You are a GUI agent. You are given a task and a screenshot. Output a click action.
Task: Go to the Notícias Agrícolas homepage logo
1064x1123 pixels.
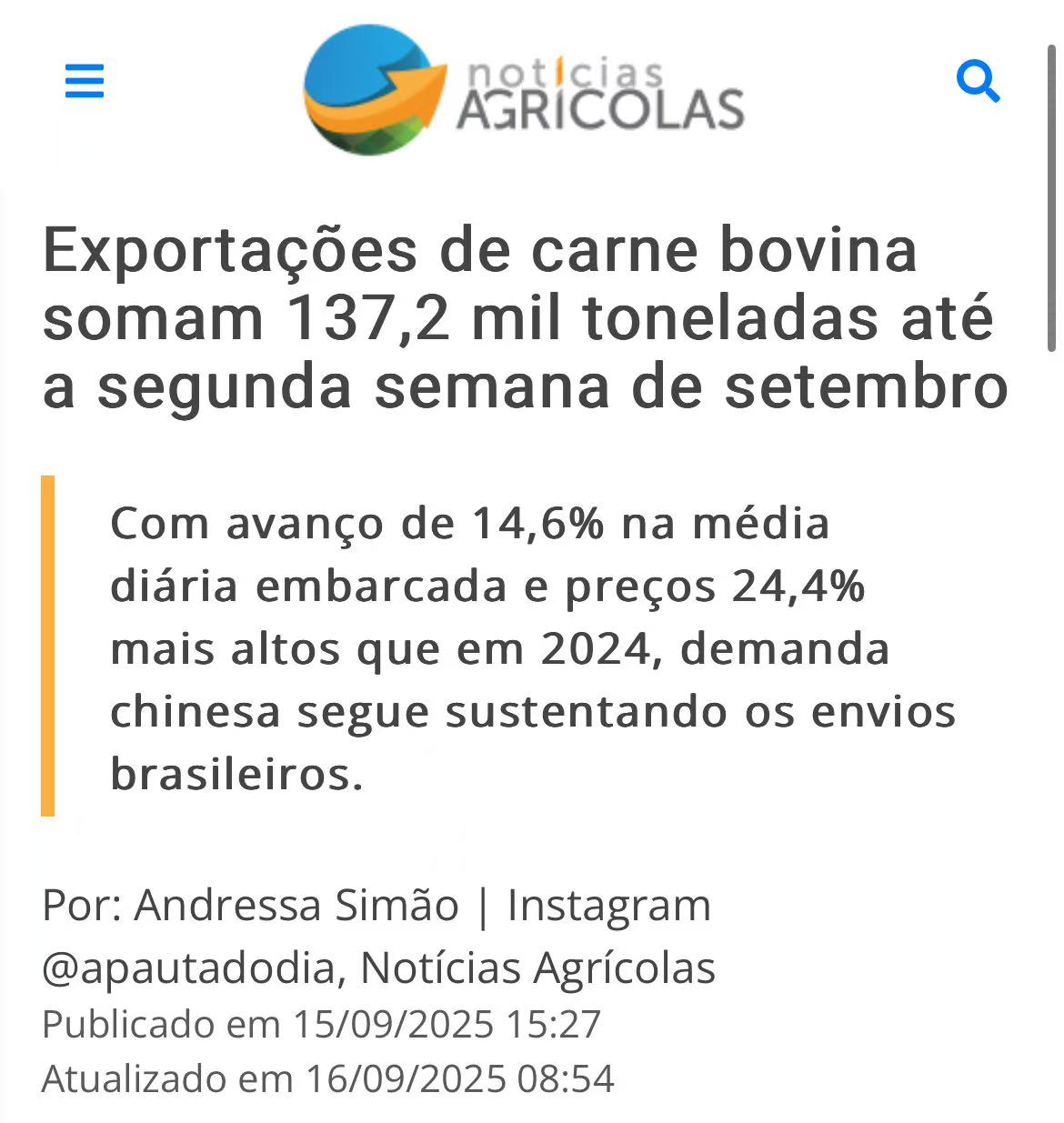tap(524, 89)
